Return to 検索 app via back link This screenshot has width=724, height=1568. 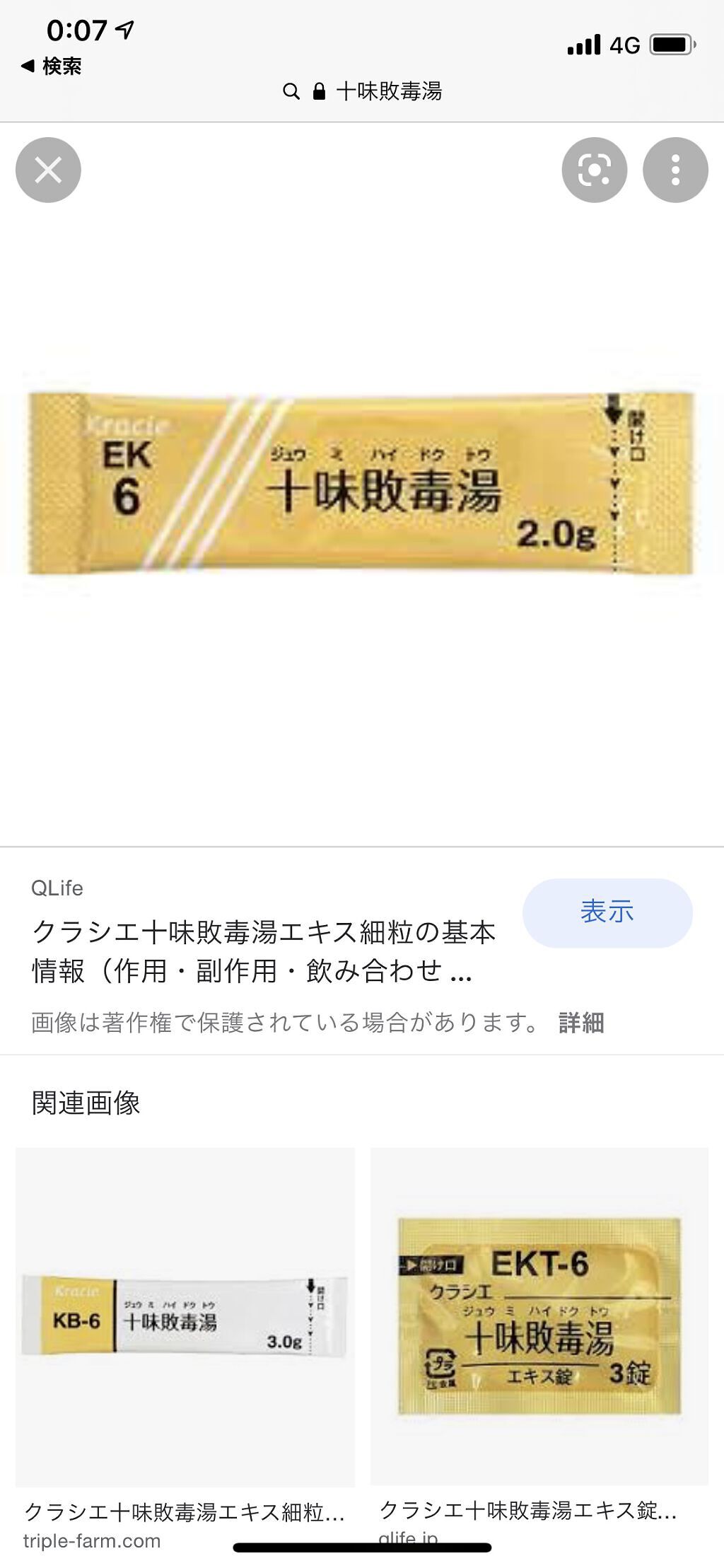(x=51, y=66)
